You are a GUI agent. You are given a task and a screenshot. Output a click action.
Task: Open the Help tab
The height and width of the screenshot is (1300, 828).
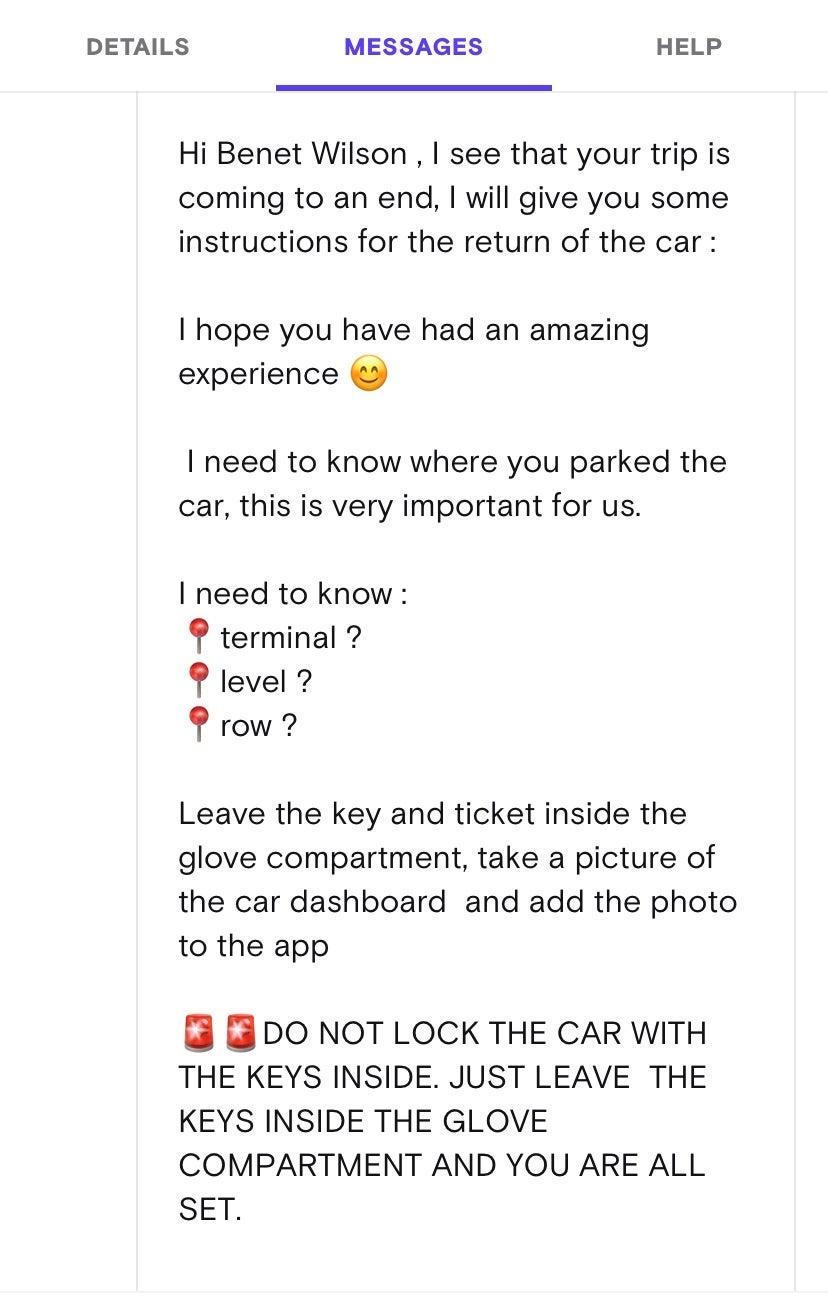(689, 47)
